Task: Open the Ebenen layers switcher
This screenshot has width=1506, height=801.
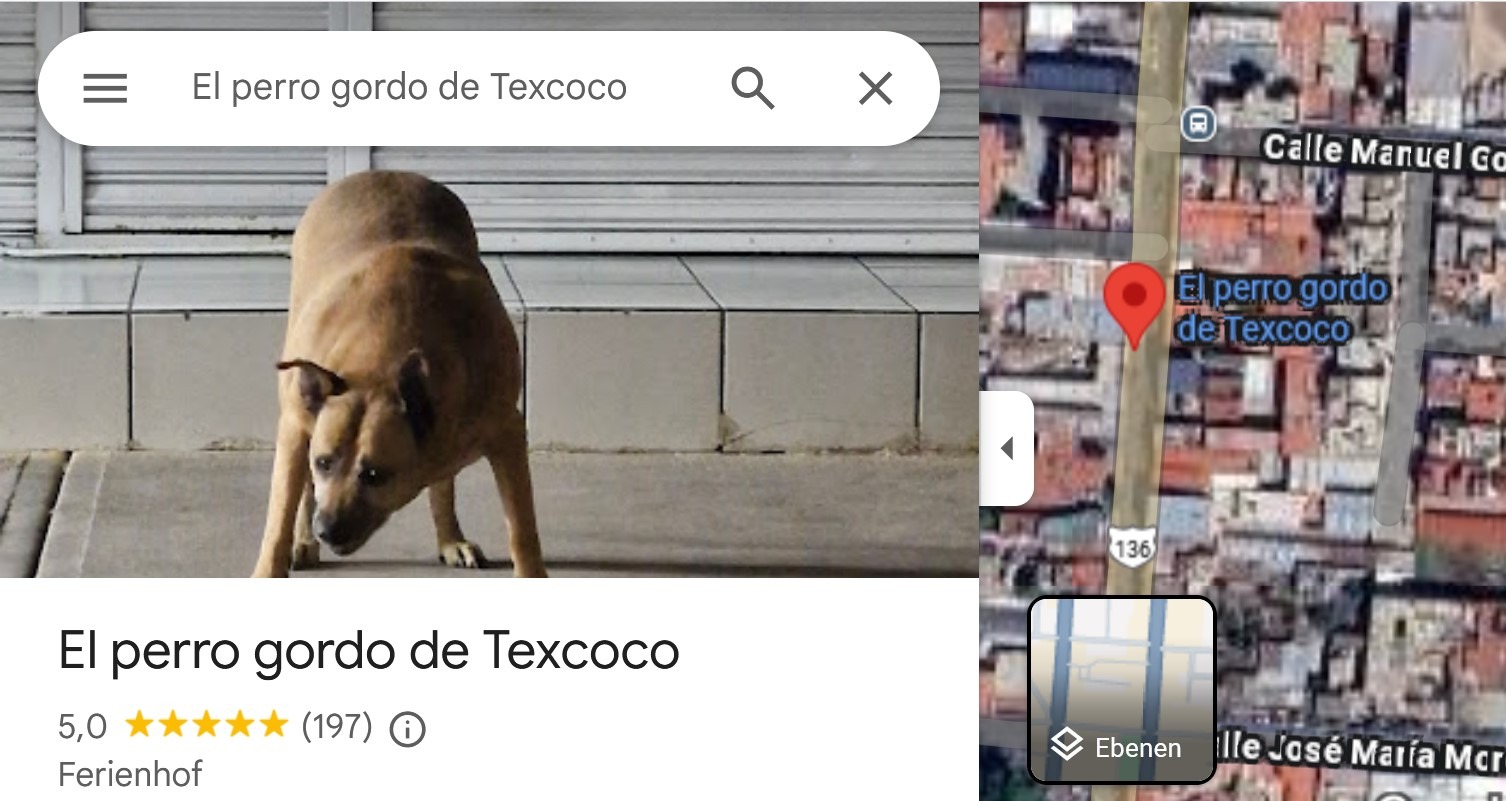Action: (1121, 690)
